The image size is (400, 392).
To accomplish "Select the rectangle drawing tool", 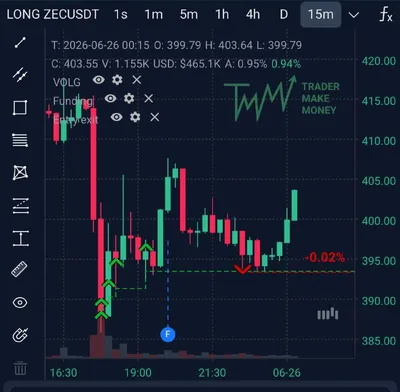I will coord(20,108).
